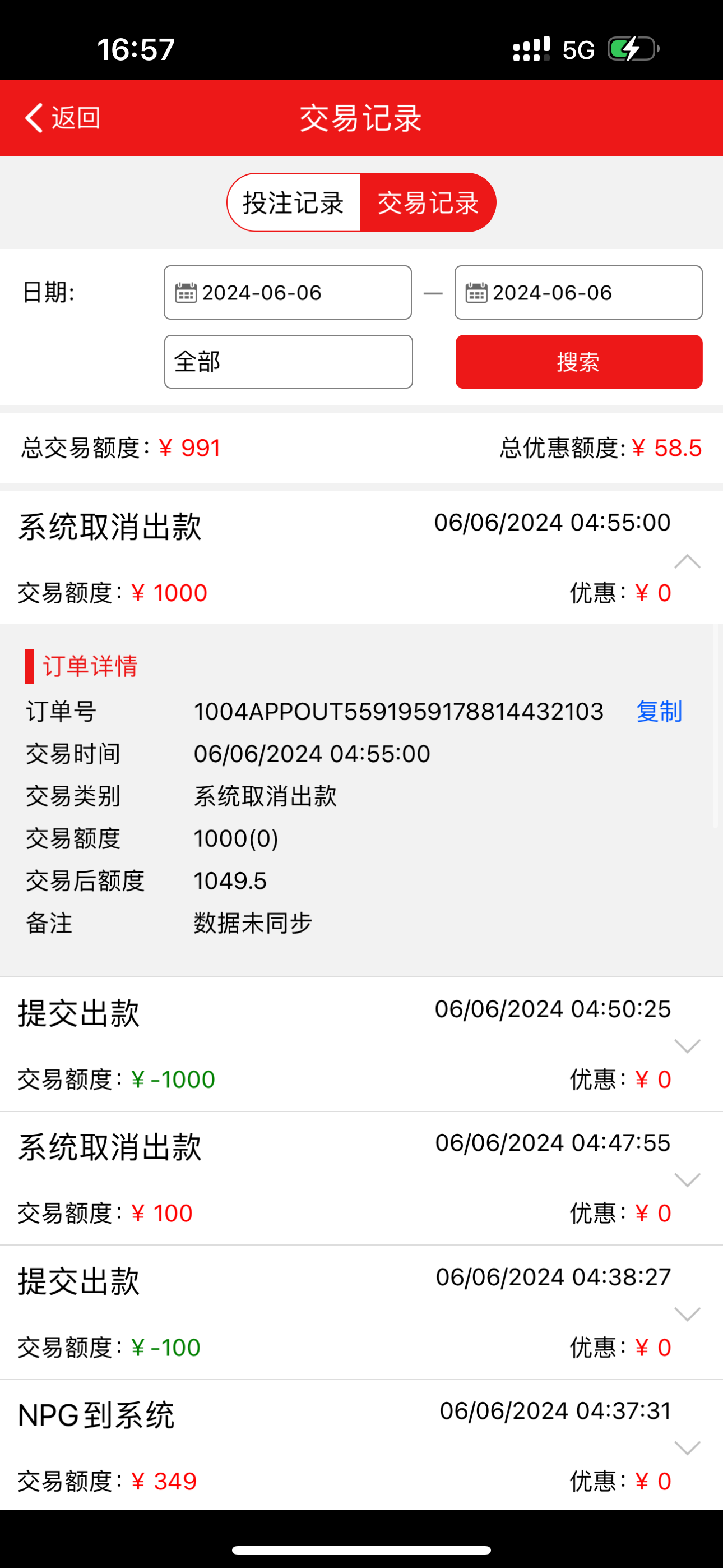Image resolution: width=723 pixels, height=1568 pixels.
Task: Tap the red 搜索 button
Action: point(579,362)
